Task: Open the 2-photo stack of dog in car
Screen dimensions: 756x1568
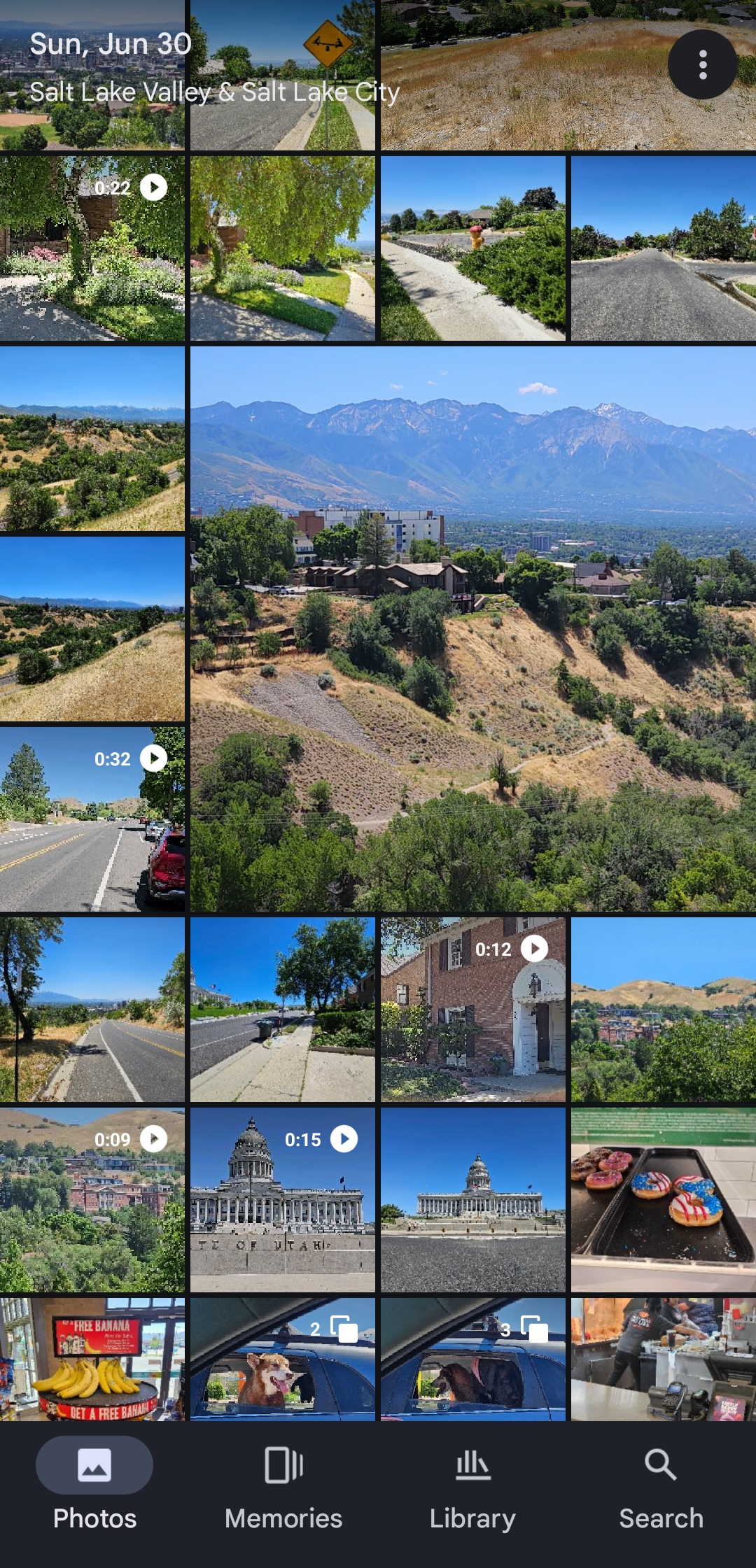Action: [x=282, y=1359]
